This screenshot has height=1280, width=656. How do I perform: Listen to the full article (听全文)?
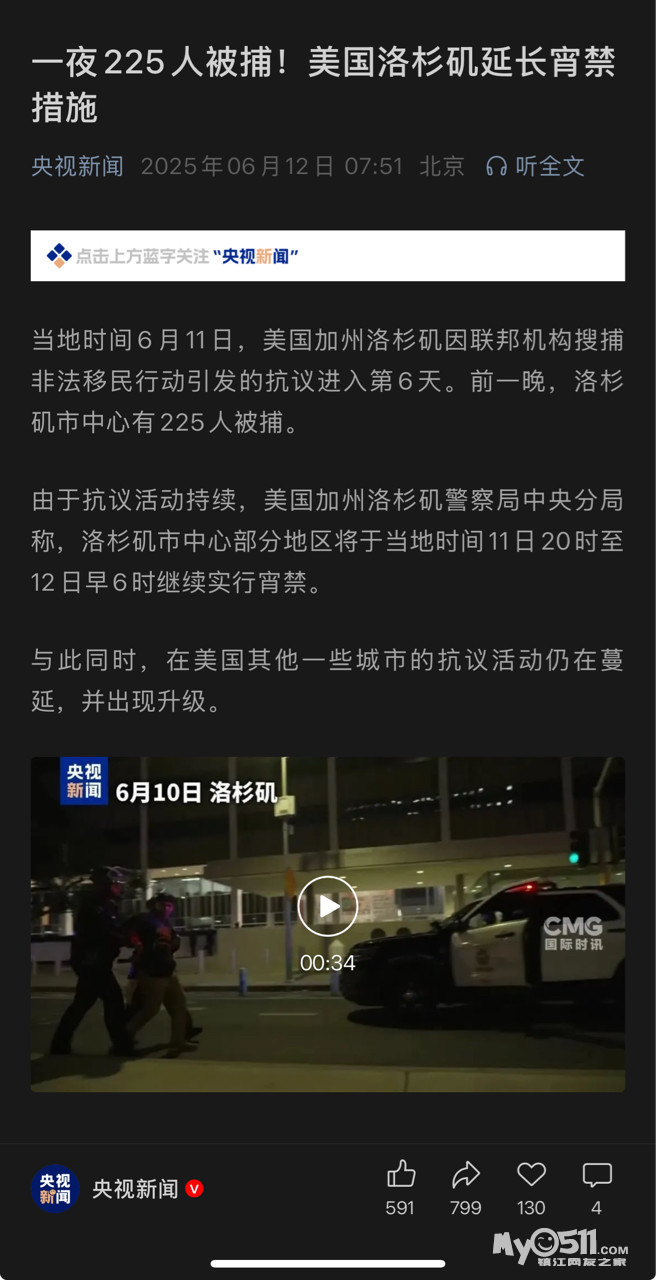pyautogui.click(x=535, y=166)
